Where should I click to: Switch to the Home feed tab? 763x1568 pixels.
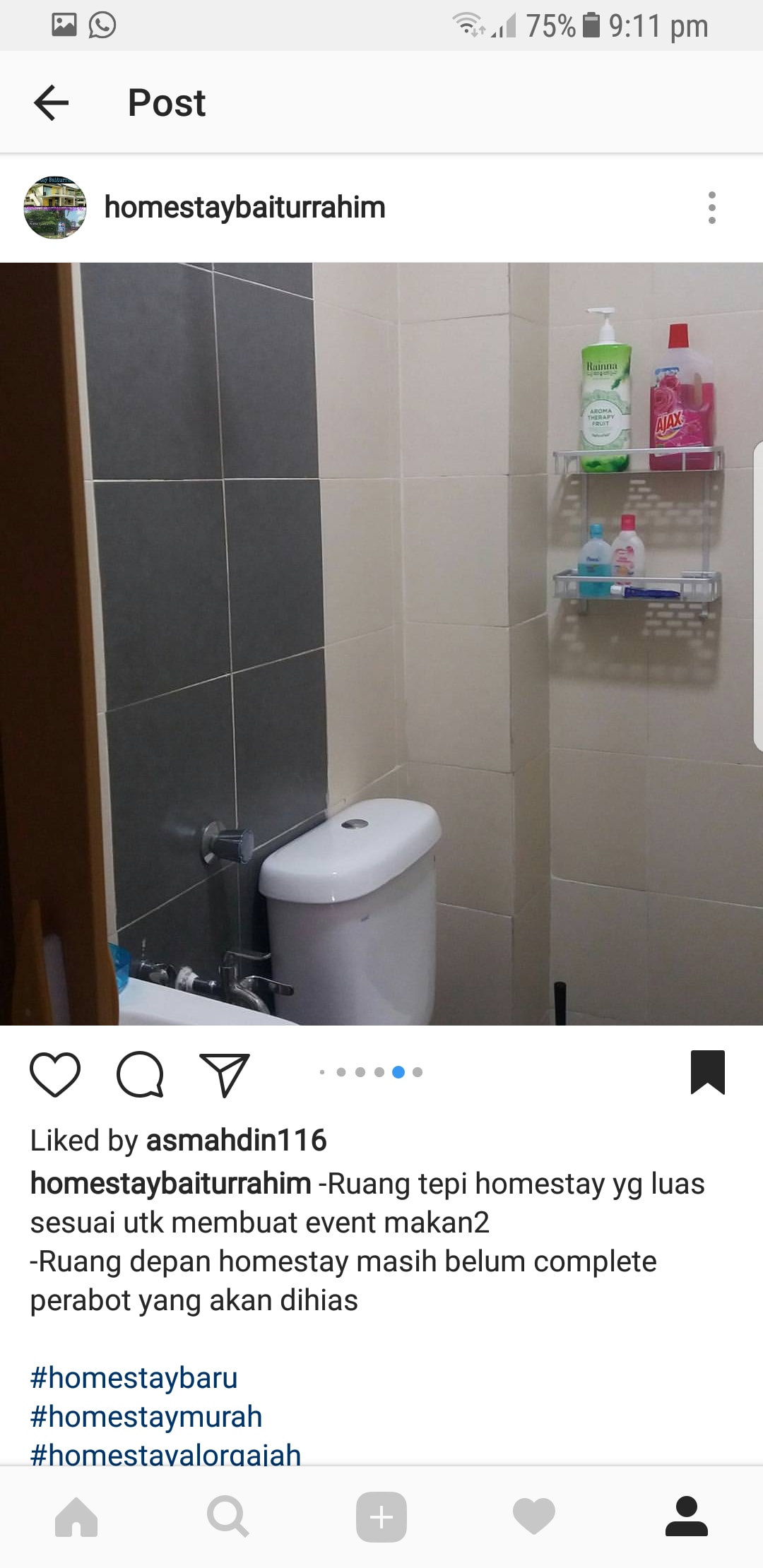[76, 1517]
